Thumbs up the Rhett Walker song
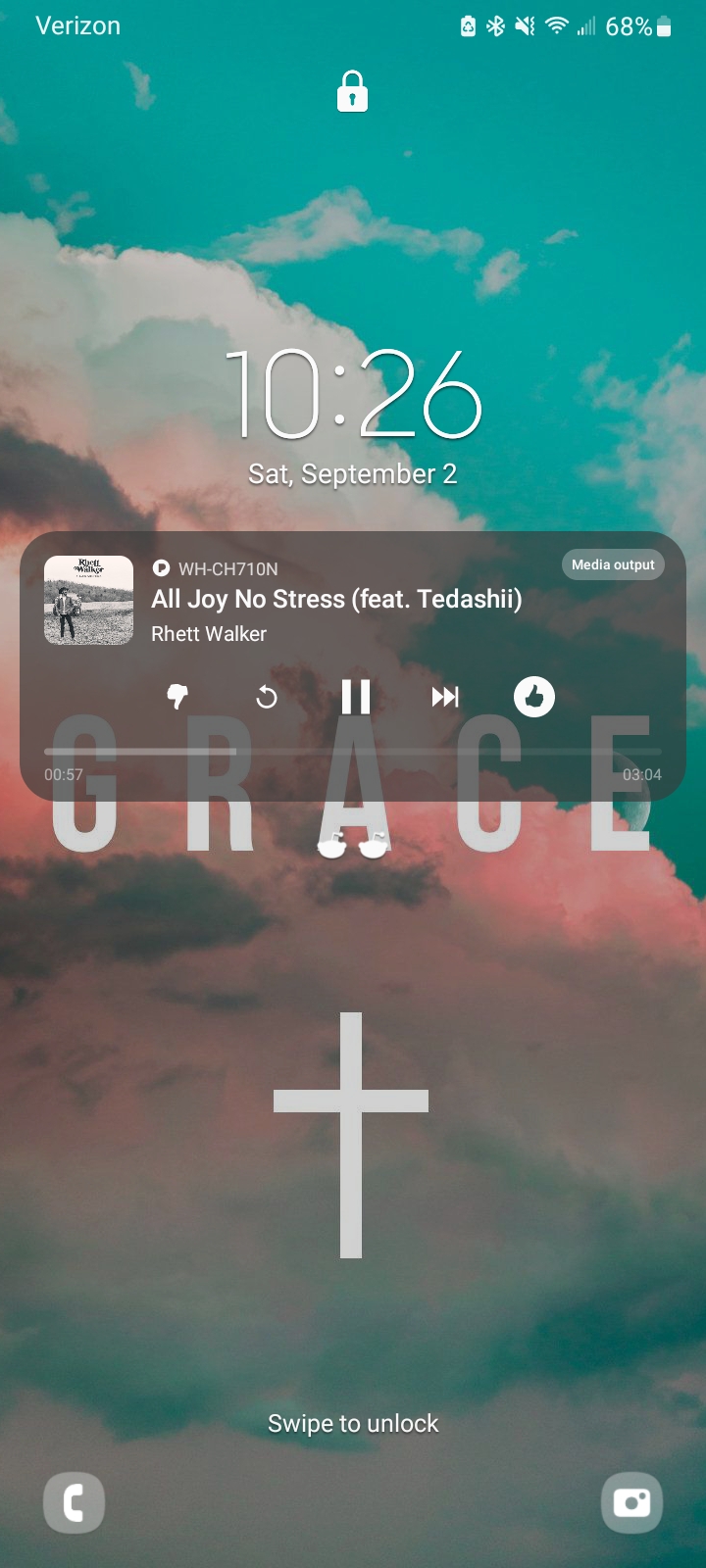The width and height of the screenshot is (706, 1568). tap(534, 697)
